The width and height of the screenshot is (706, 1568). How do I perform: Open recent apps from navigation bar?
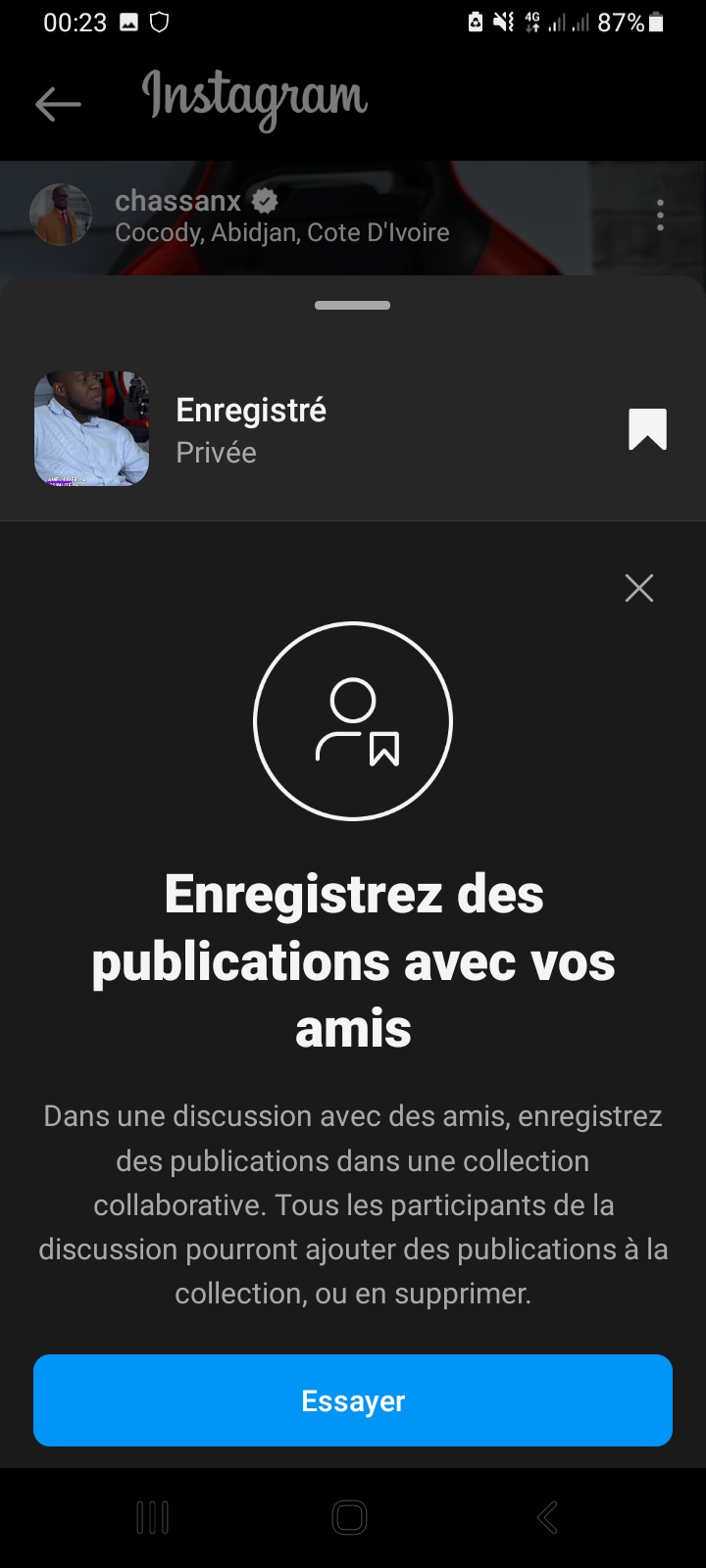tap(153, 1517)
